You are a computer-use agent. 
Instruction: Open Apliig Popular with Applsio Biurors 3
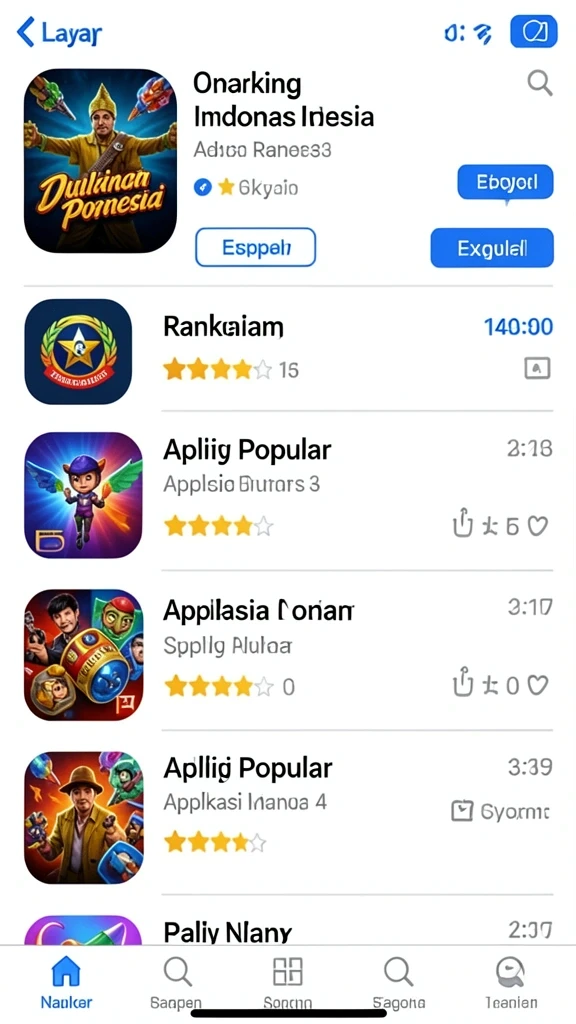[x=288, y=494]
